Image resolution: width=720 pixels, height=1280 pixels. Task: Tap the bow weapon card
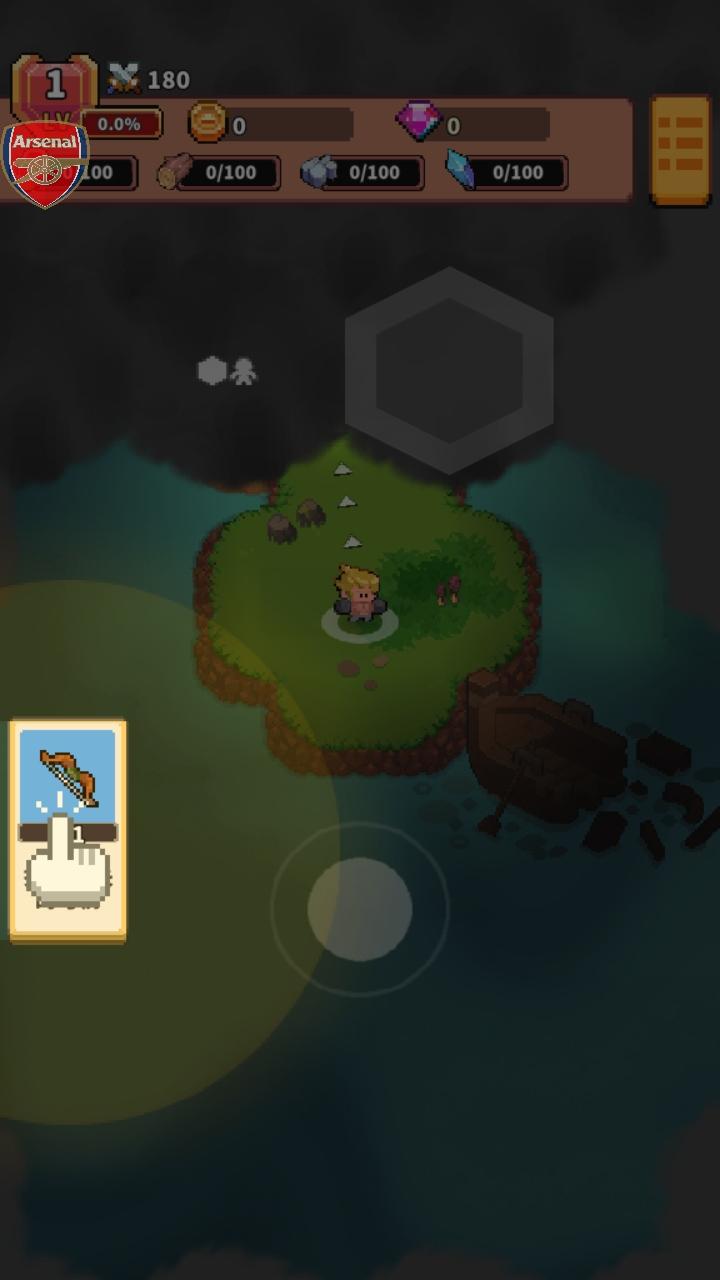click(68, 828)
